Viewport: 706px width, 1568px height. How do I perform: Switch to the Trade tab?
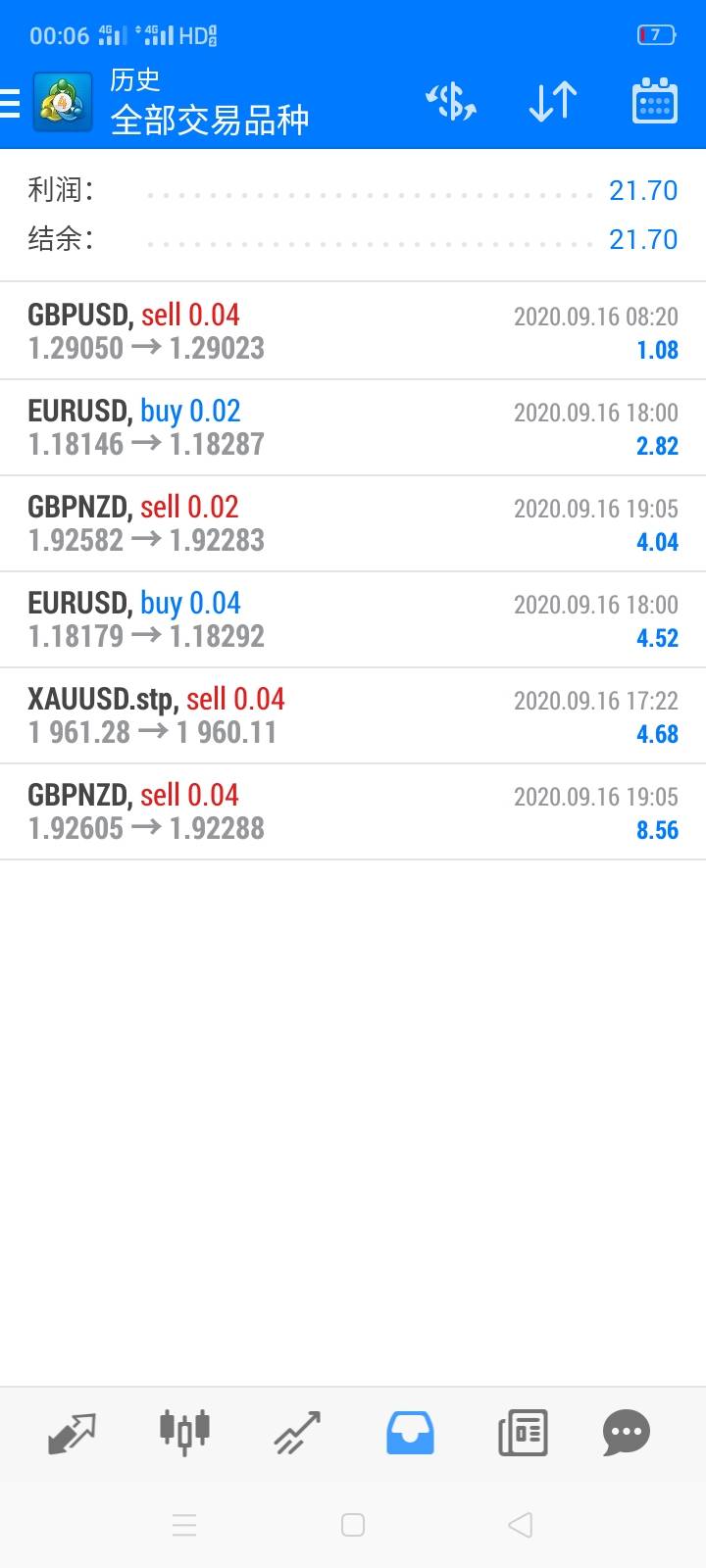[x=297, y=1433]
